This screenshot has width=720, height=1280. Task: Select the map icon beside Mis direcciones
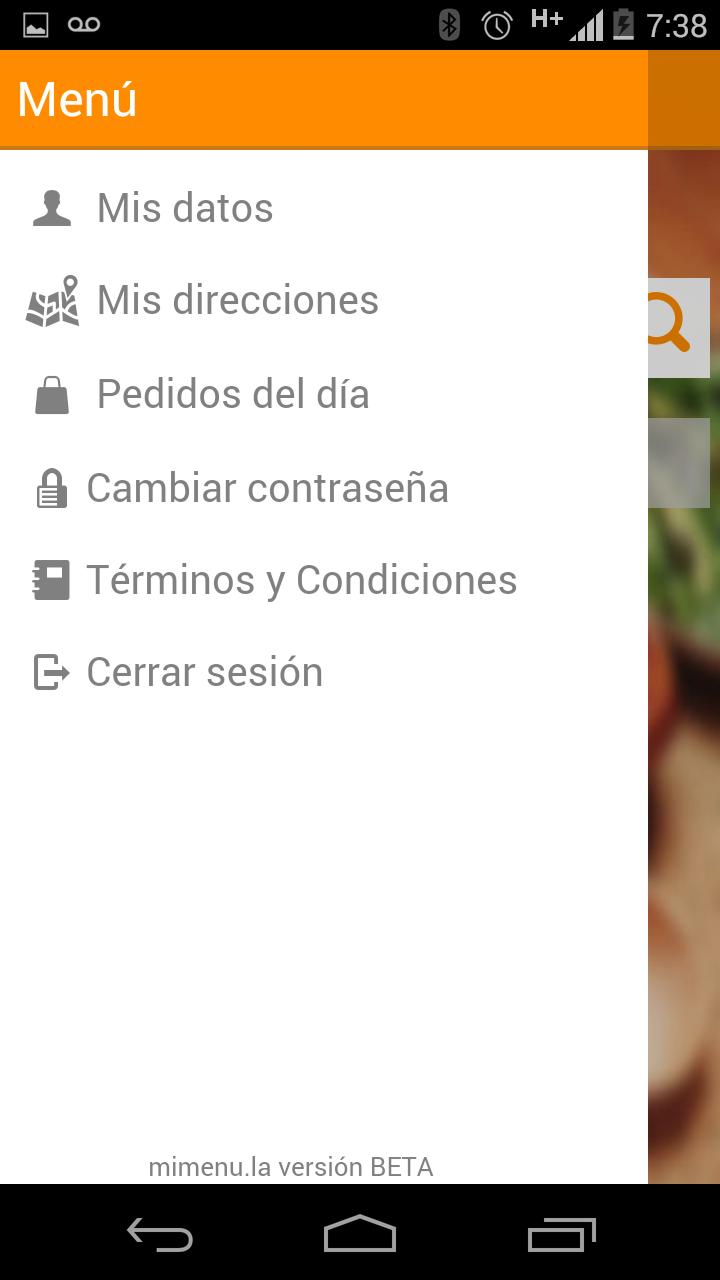point(52,300)
